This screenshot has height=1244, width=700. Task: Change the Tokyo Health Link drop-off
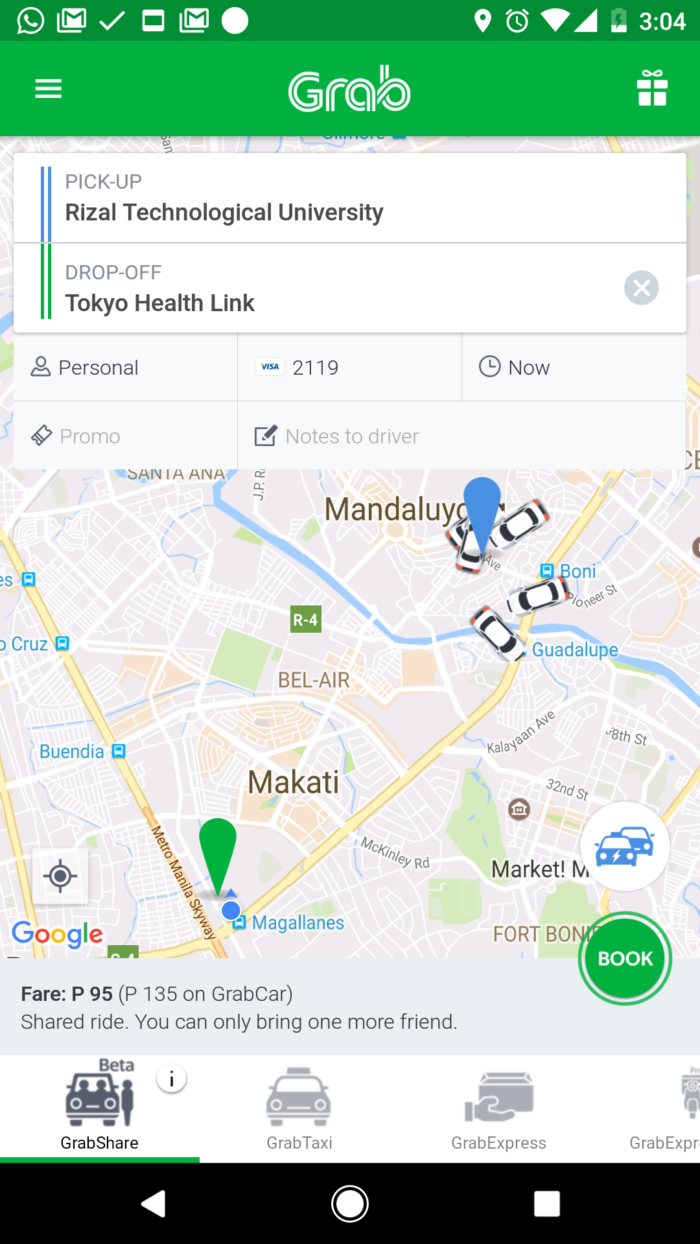coord(320,289)
